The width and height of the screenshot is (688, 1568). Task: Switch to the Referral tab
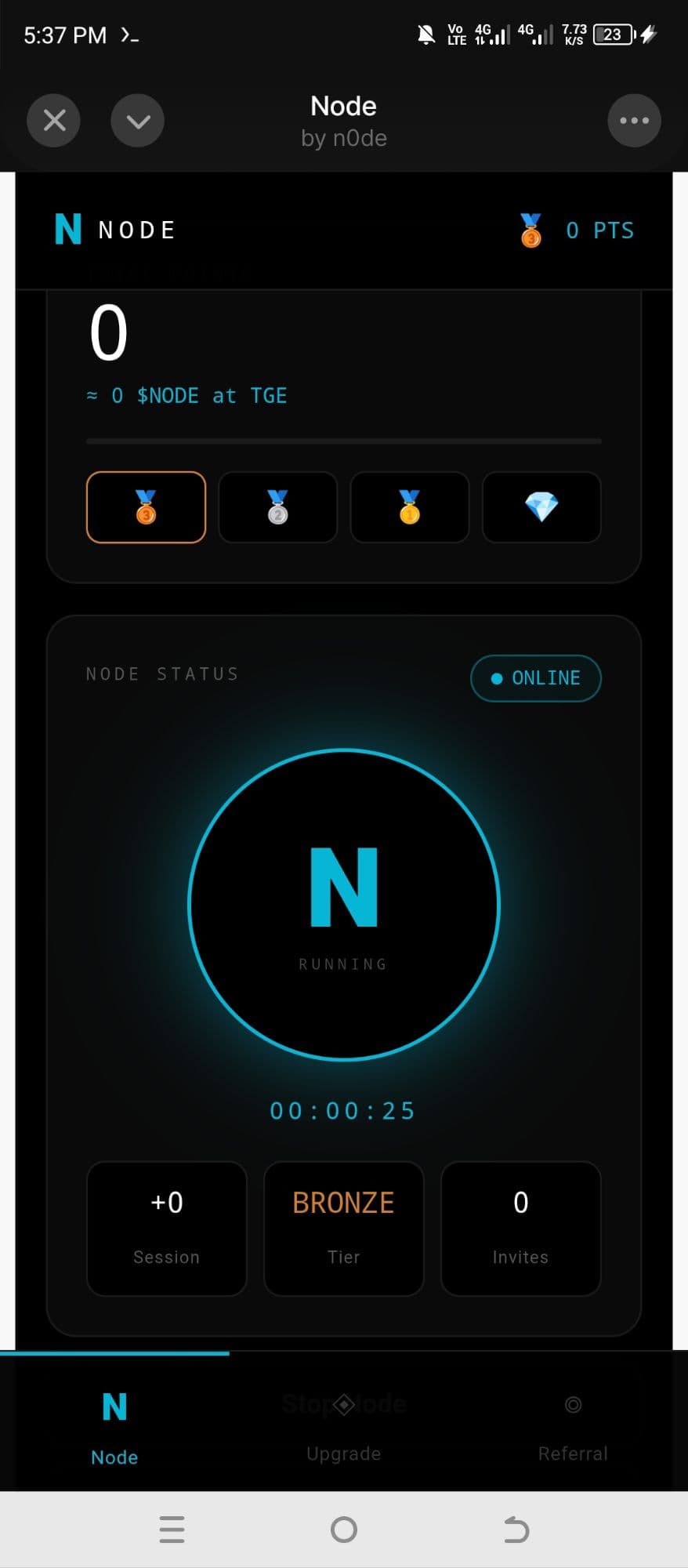click(x=573, y=1427)
